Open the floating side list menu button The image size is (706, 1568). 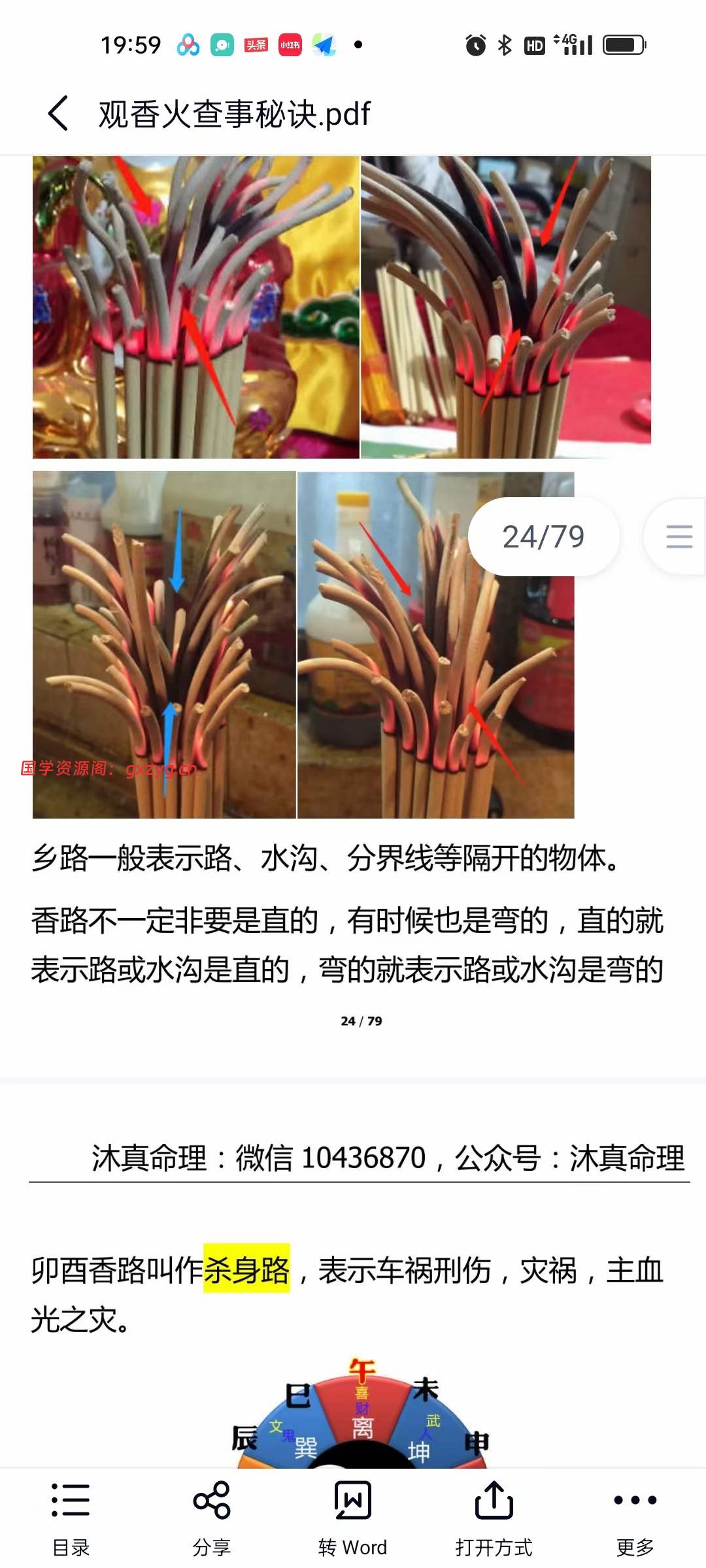tap(678, 536)
